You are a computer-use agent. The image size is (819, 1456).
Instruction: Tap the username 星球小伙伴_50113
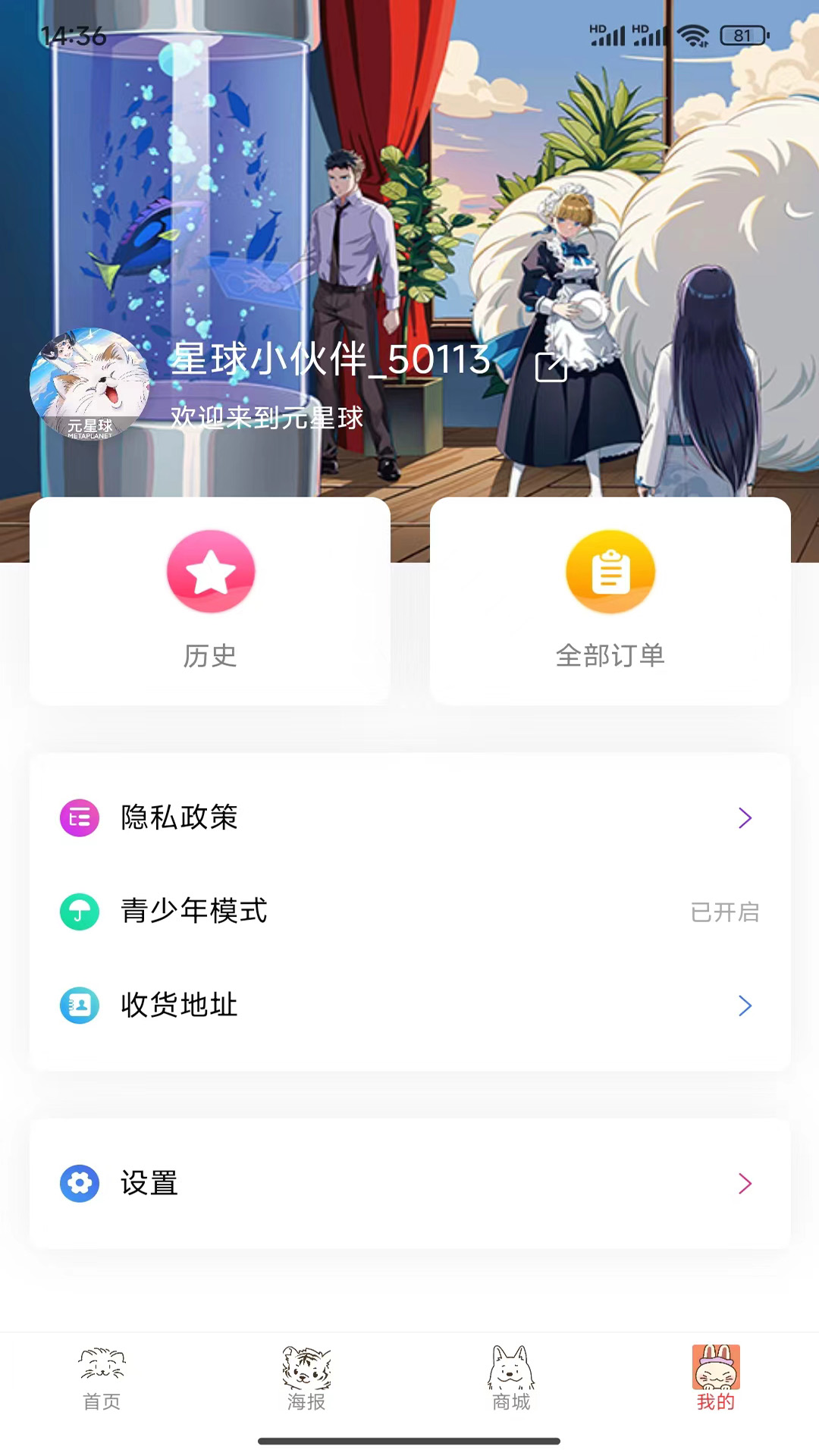click(x=330, y=362)
